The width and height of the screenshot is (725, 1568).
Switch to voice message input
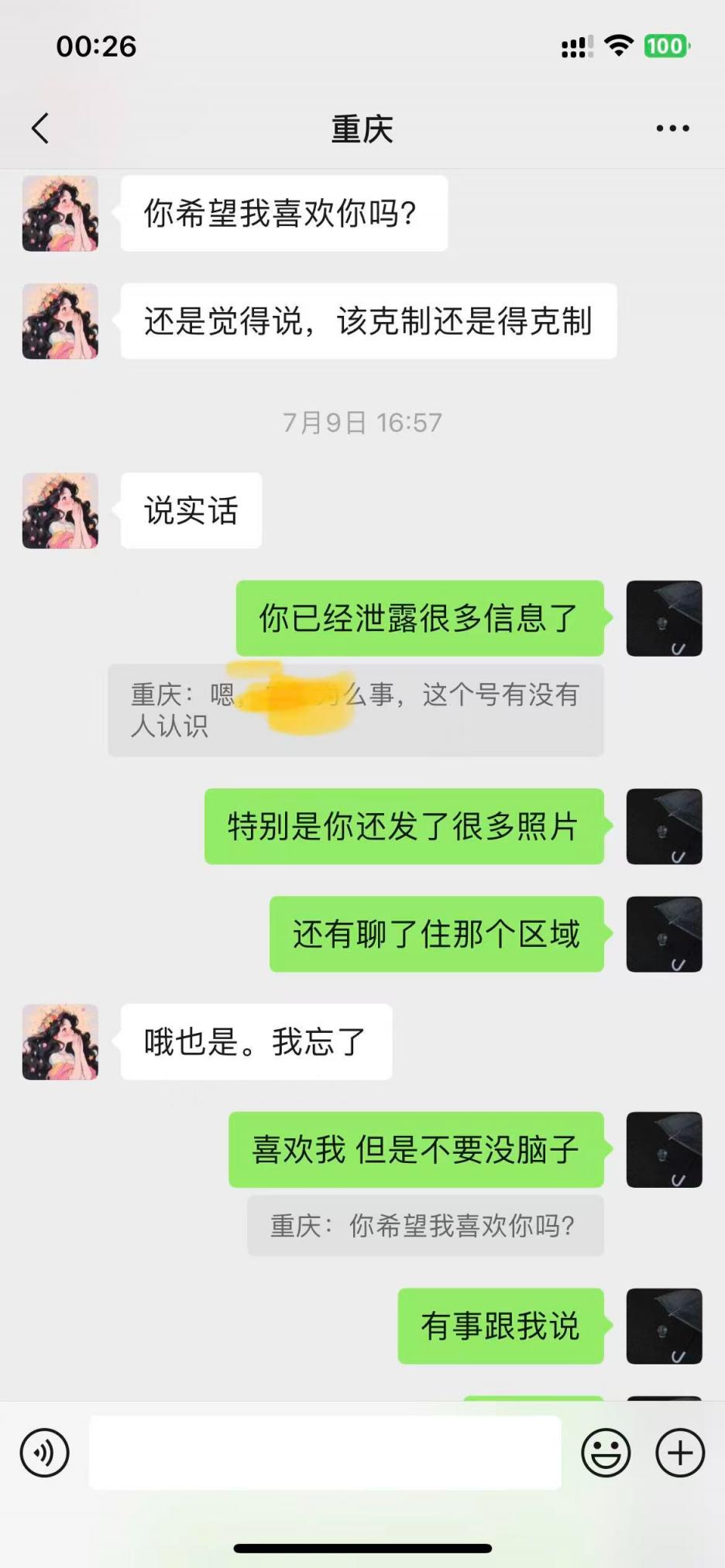45,1453
